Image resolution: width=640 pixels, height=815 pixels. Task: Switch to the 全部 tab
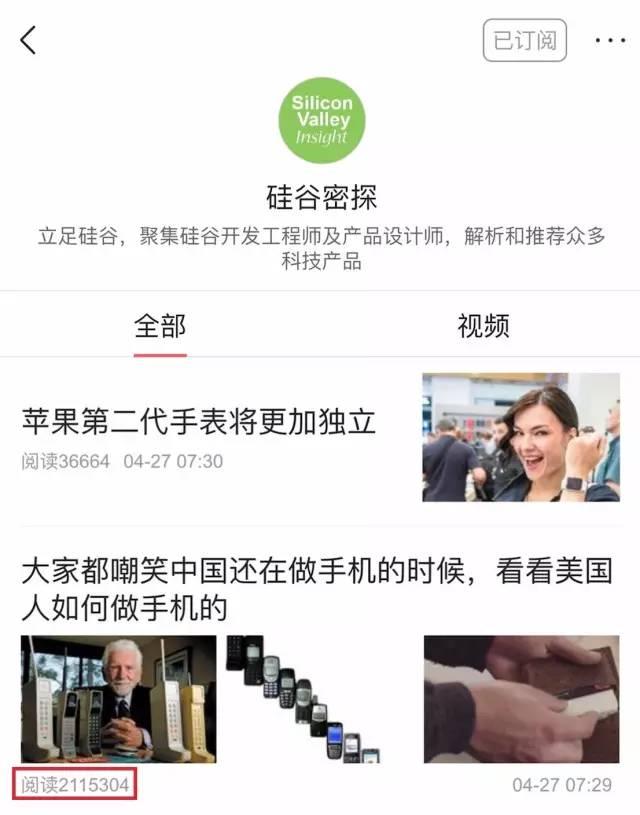(160, 326)
